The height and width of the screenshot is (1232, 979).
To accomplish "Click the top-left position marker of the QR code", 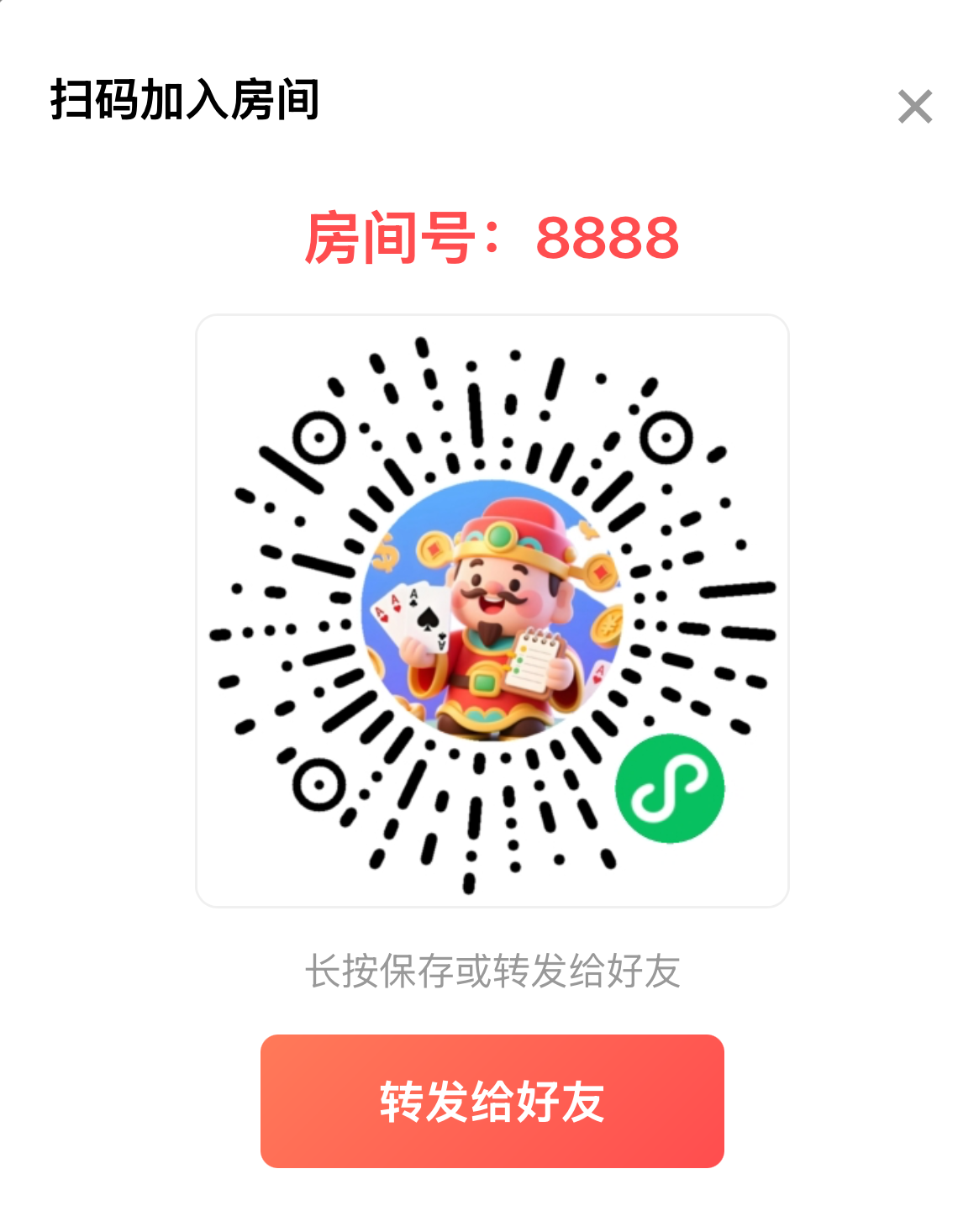I will point(317,437).
